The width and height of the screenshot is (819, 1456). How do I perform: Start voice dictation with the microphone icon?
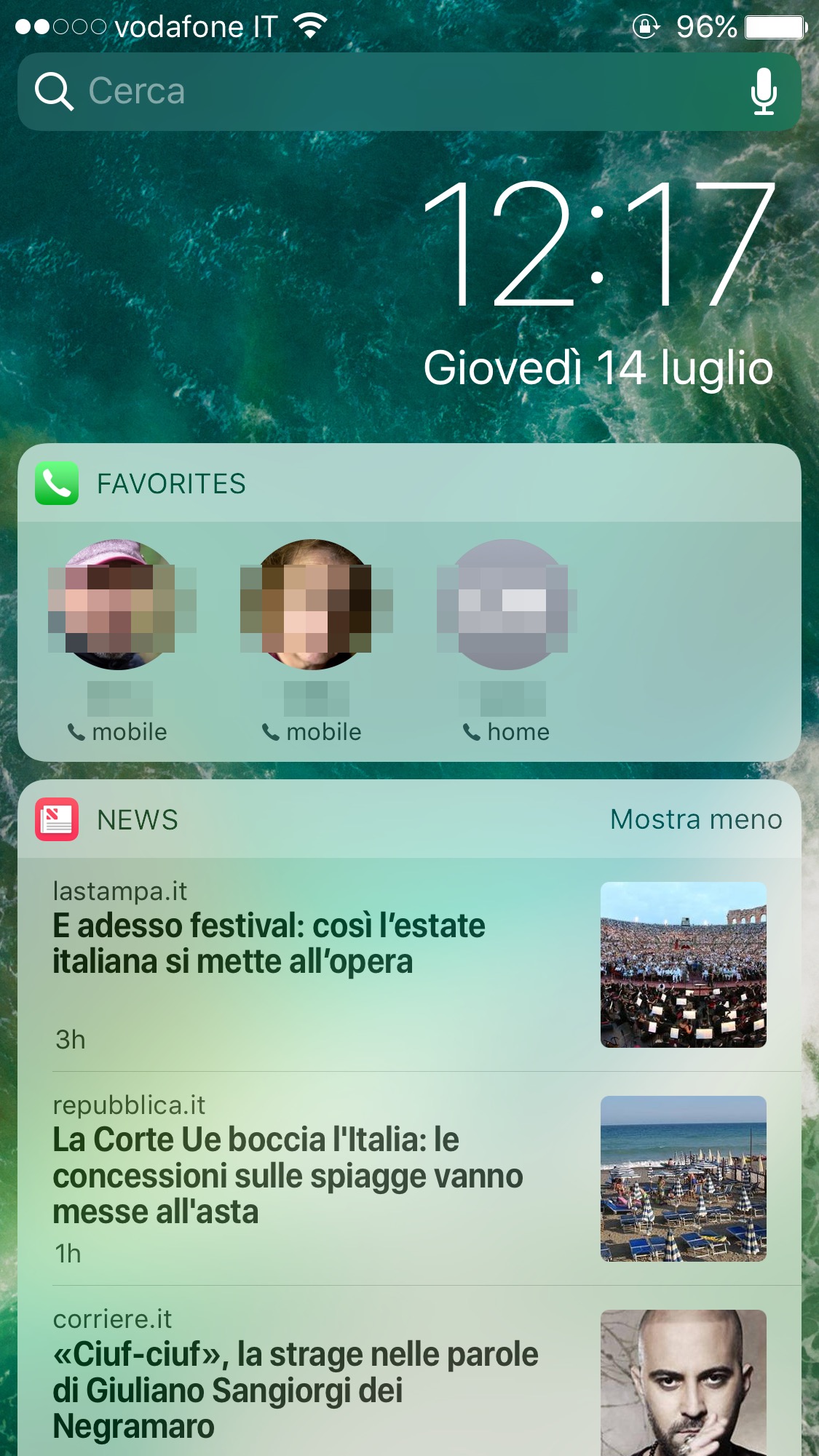click(763, 92)
